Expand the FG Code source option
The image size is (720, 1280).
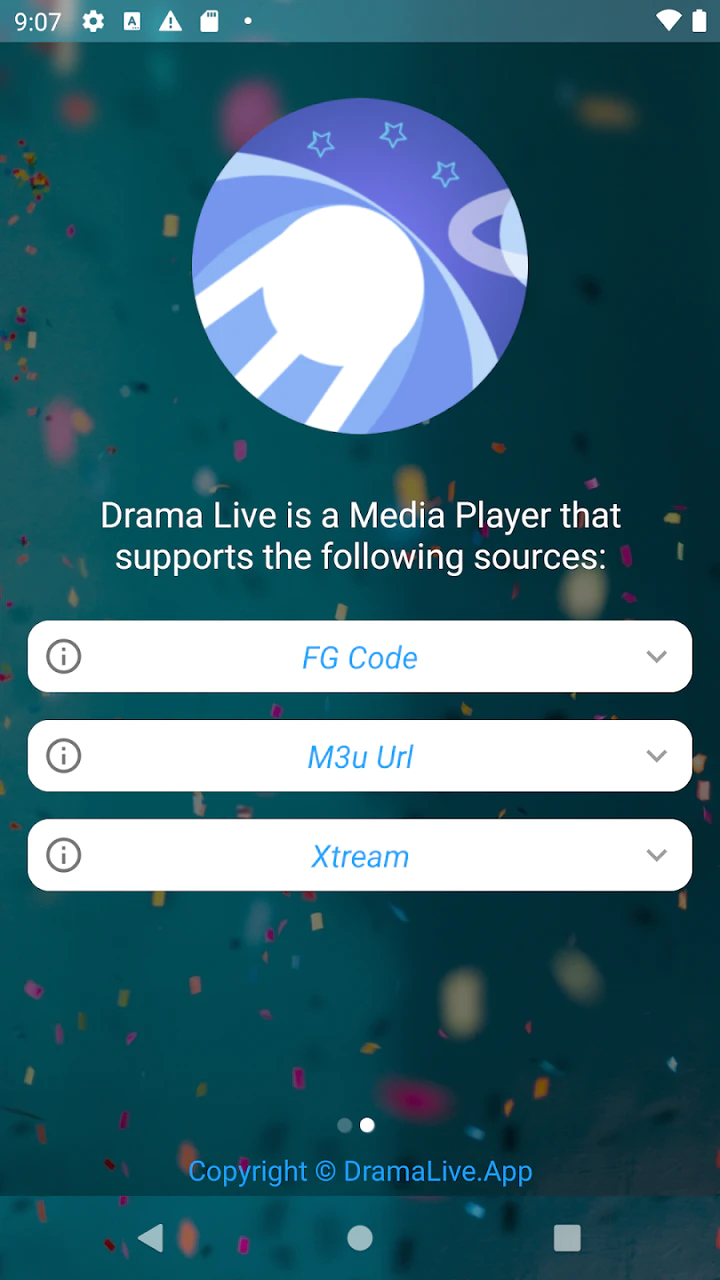pyautogui.click(x=656, y=657)
